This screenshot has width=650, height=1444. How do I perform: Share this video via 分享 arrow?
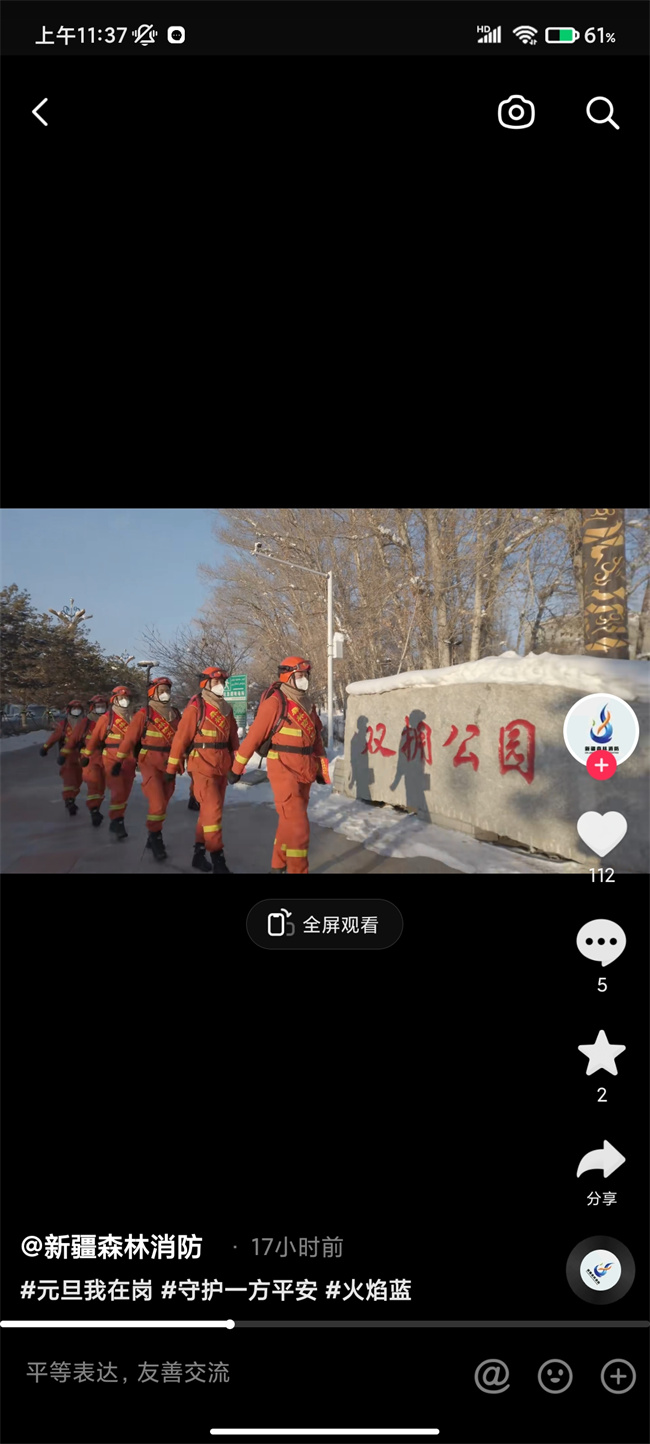tap(602, 1162)
